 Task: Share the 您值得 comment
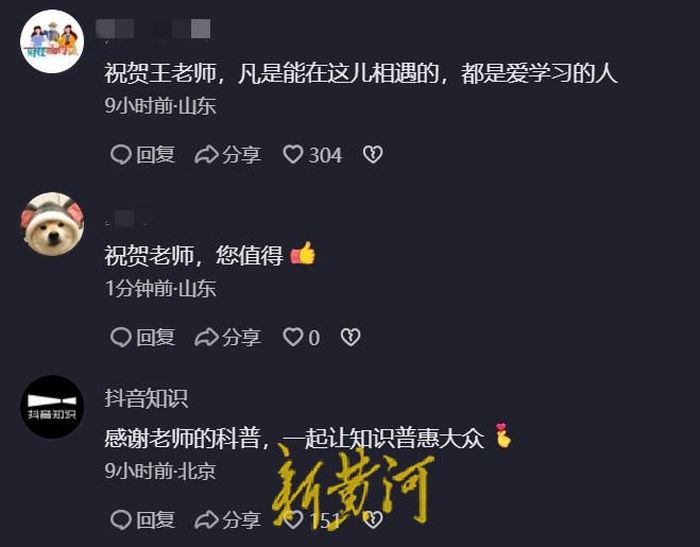click(x=228, y=337)
